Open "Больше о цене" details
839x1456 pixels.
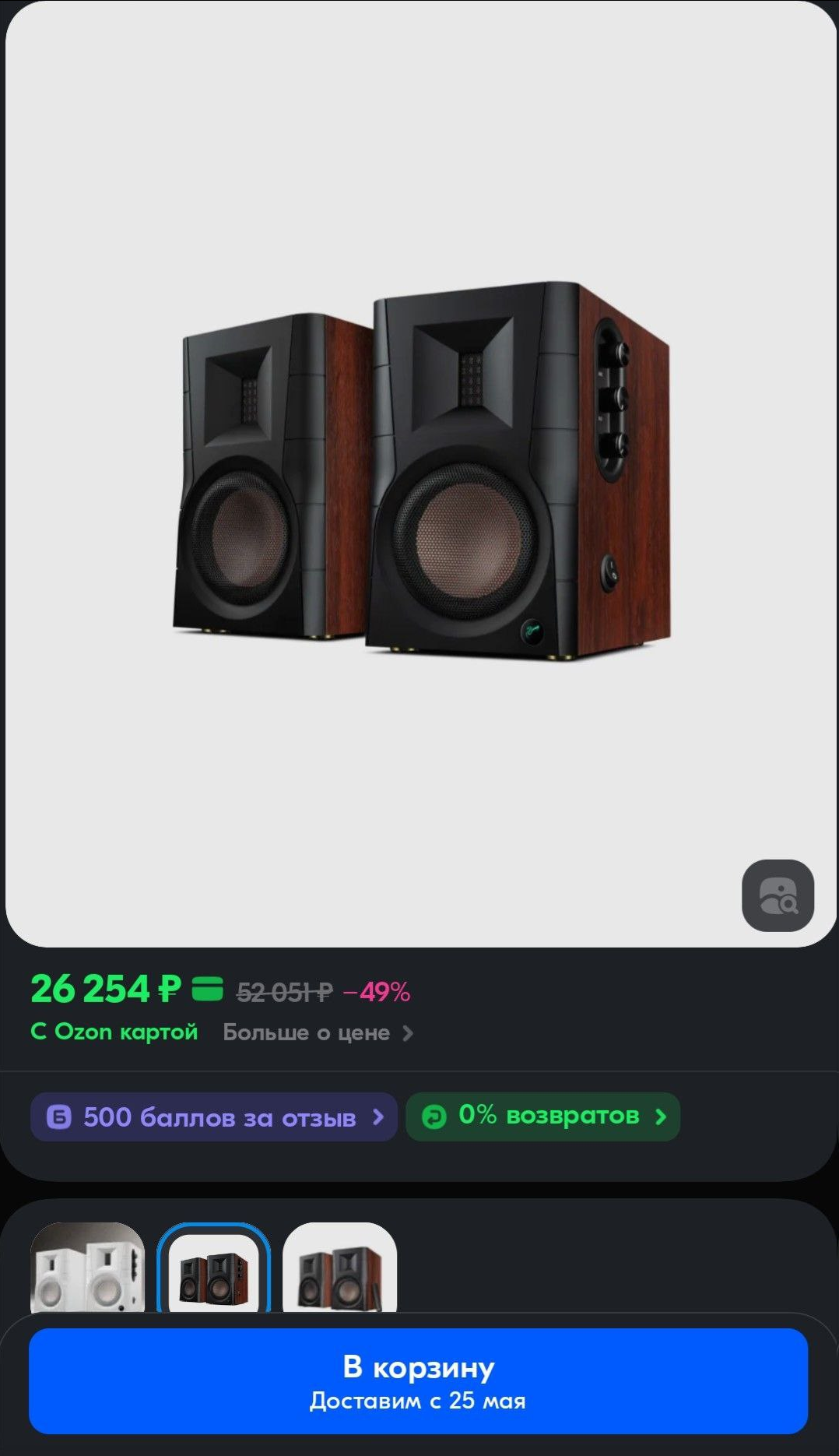coord(318,1032)
